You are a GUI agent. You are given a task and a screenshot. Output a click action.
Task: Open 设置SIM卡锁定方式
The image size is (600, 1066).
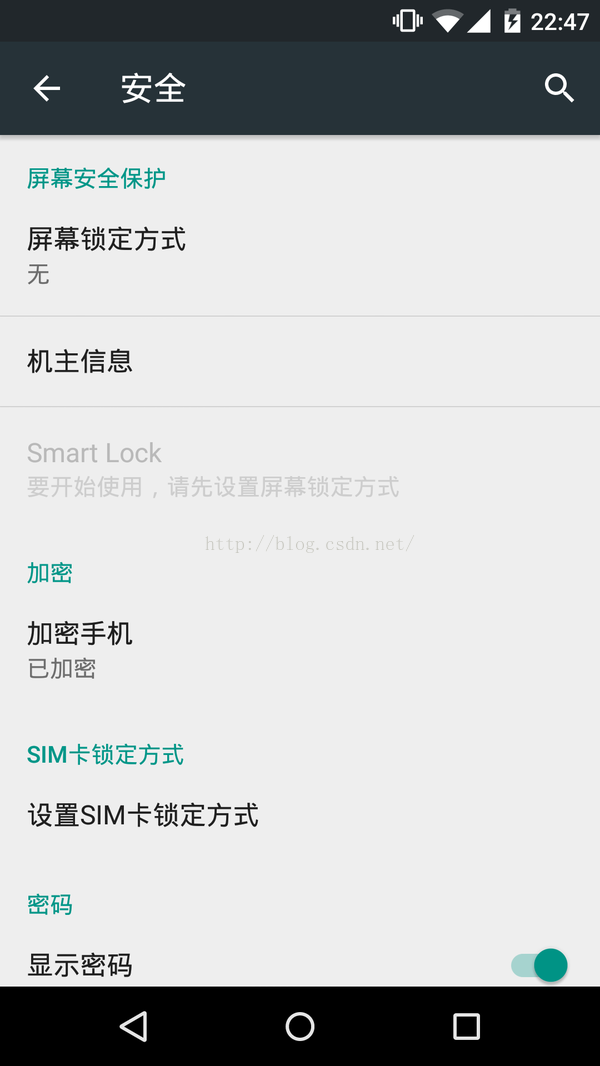[x=300, y=814]
